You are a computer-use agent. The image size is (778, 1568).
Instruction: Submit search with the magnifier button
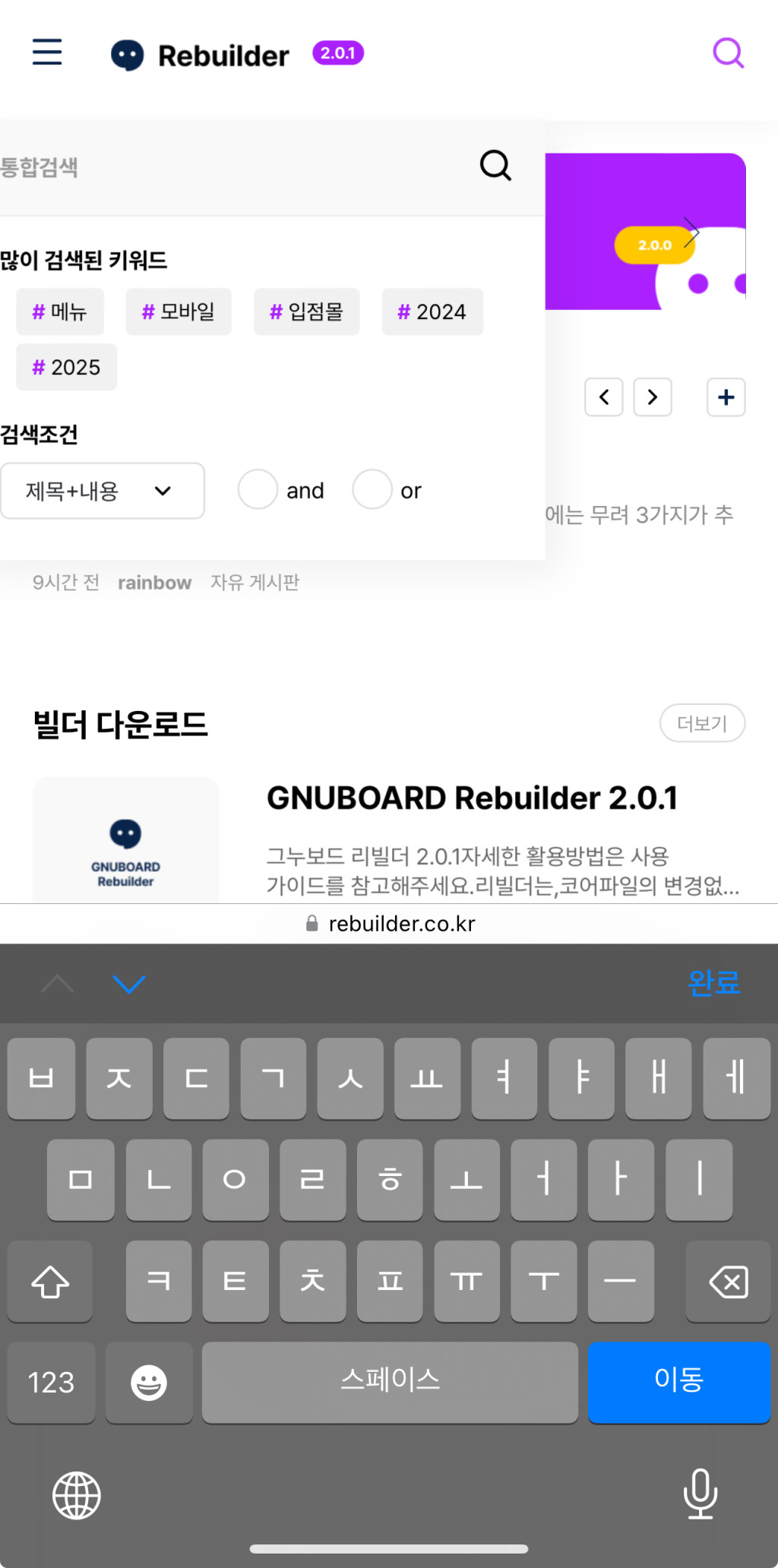coord(495,166)
